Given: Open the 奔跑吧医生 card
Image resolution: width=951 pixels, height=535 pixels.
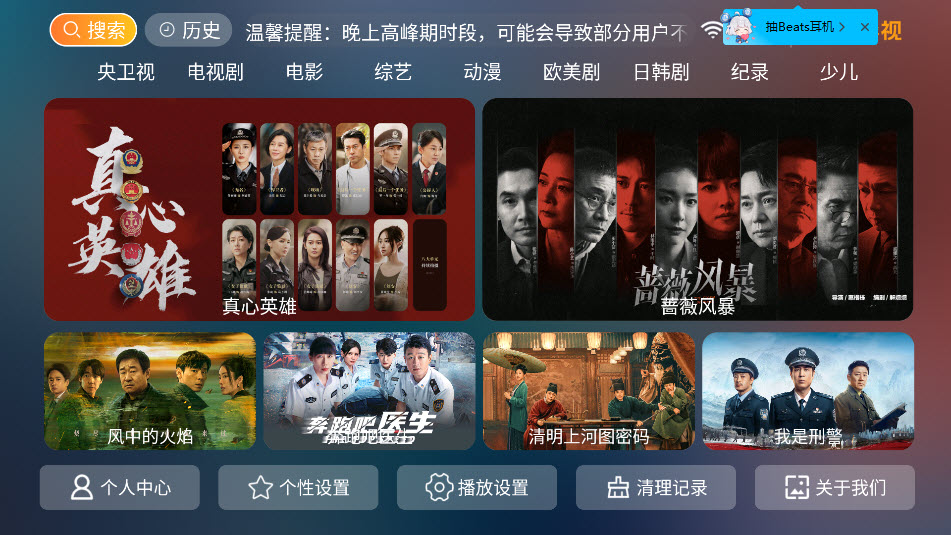Looking at the screenshot, I should [x=369, y=391].
